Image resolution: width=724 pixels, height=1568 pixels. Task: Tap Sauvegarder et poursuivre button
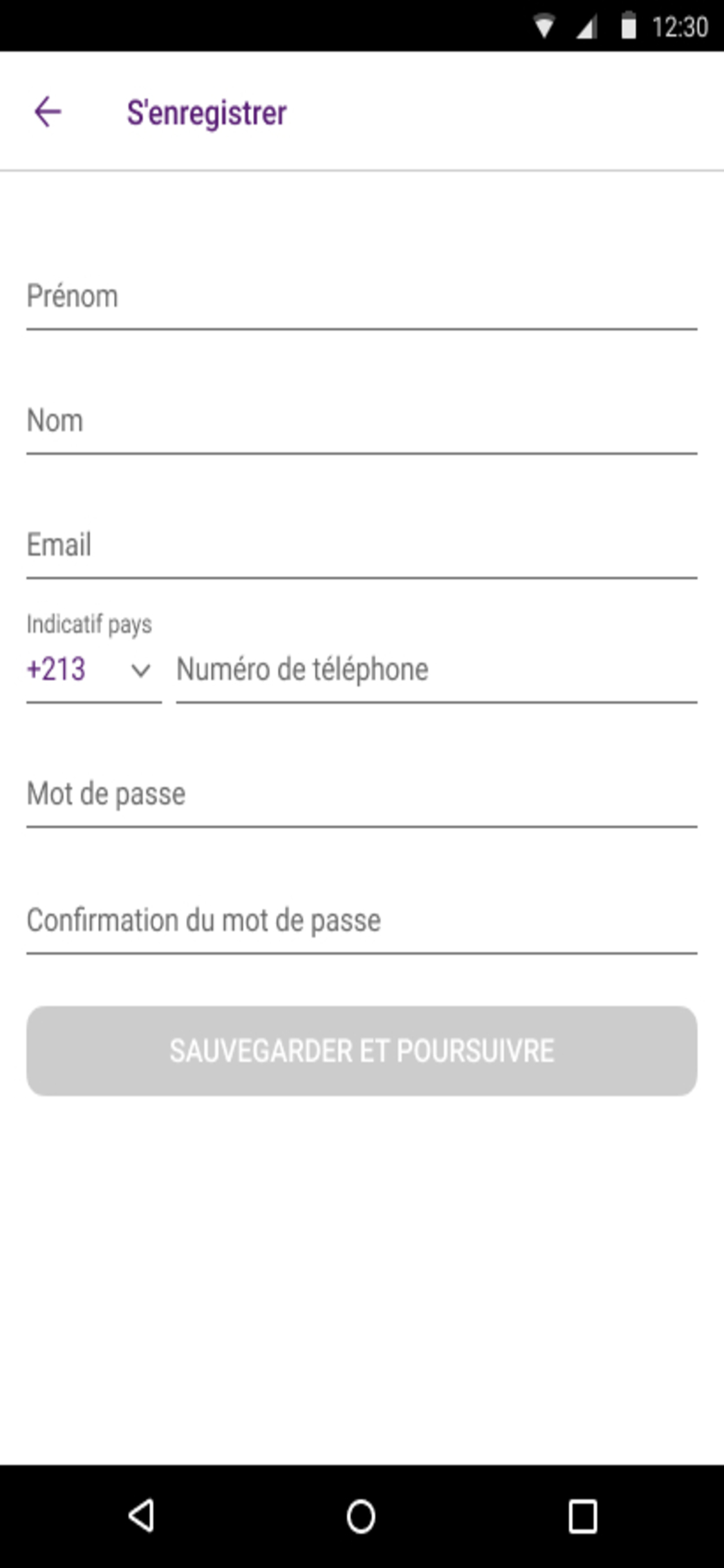[361, 1050]
